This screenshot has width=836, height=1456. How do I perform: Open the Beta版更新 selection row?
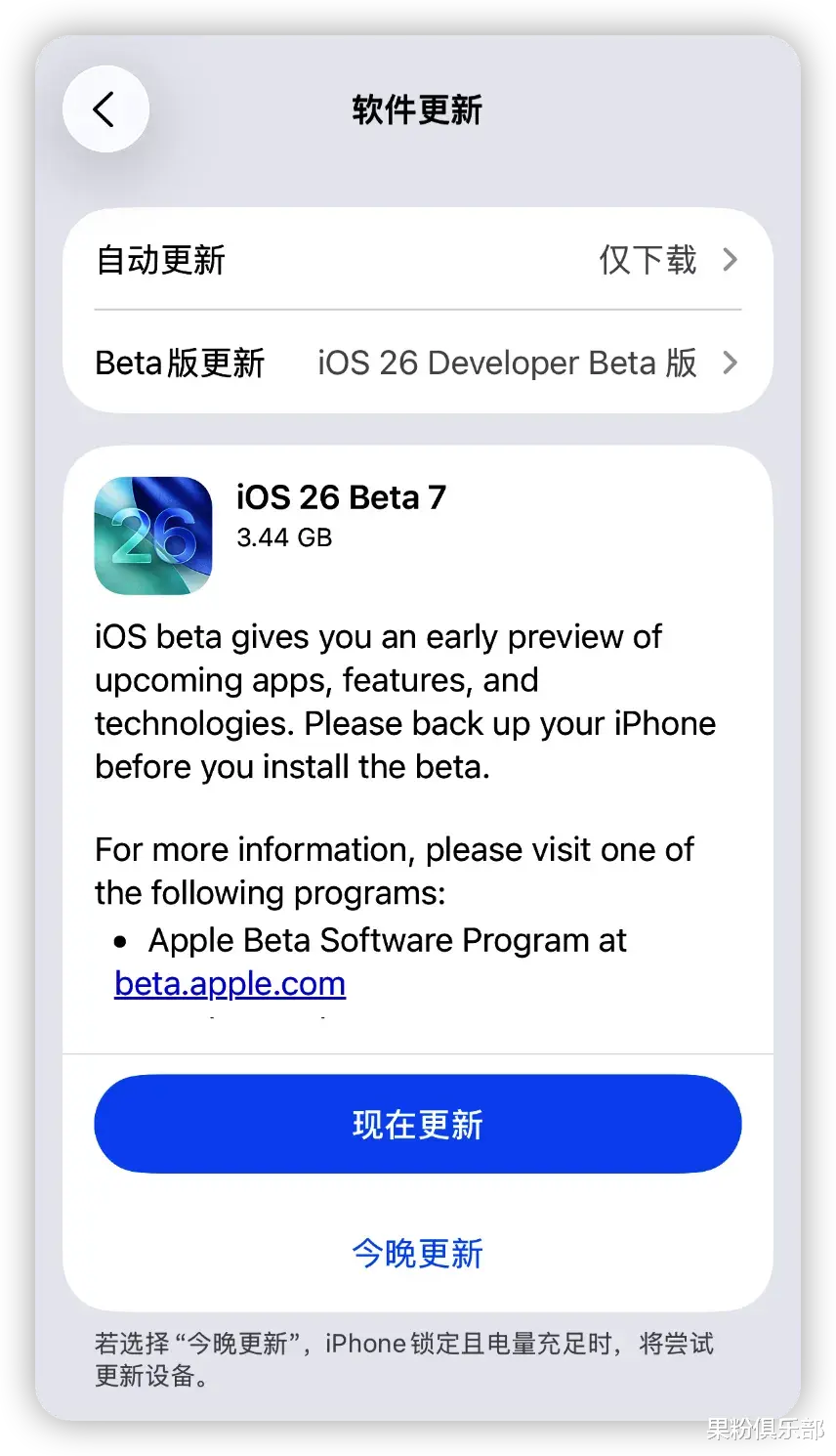[x=417, y=363]
